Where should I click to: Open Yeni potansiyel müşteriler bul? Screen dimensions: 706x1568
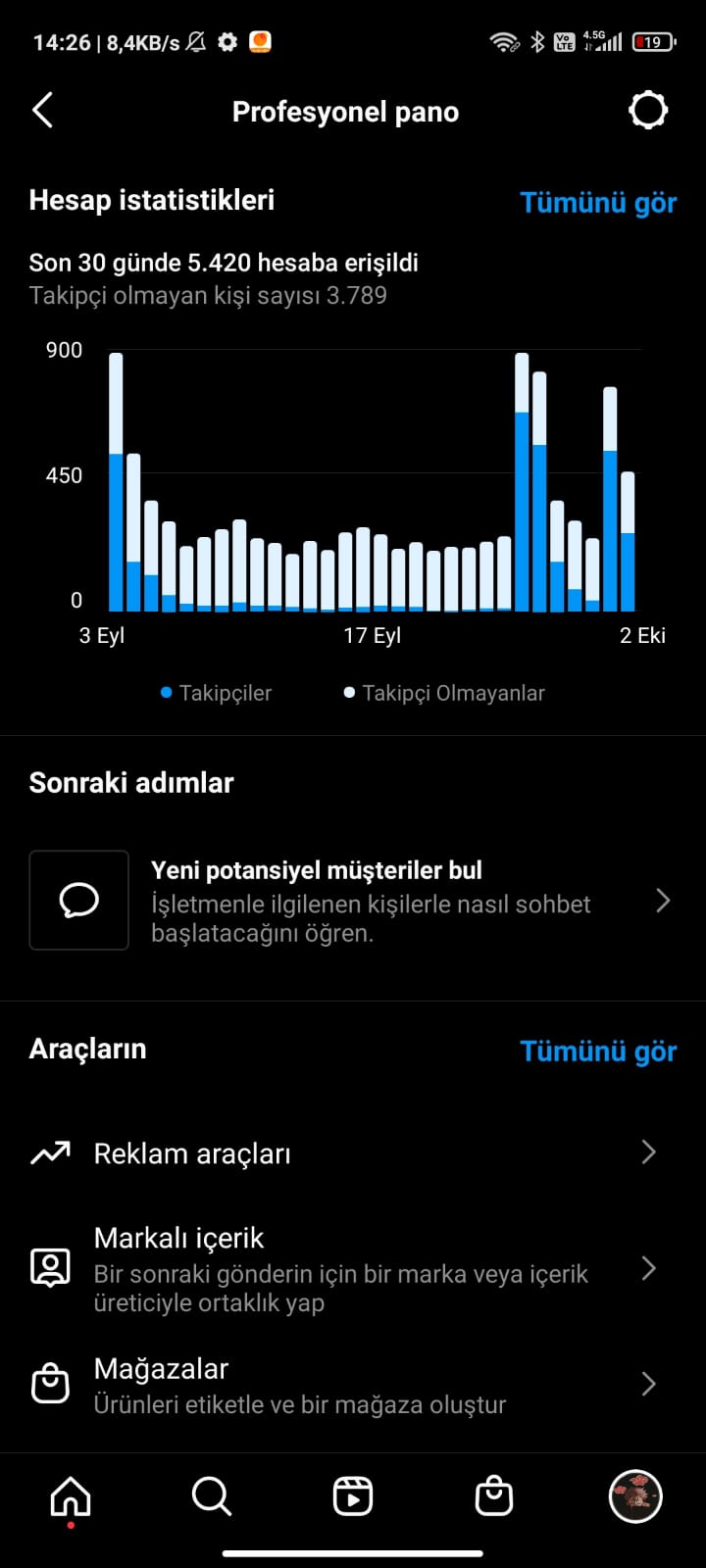pyautogui.click(x=353, y=901)
